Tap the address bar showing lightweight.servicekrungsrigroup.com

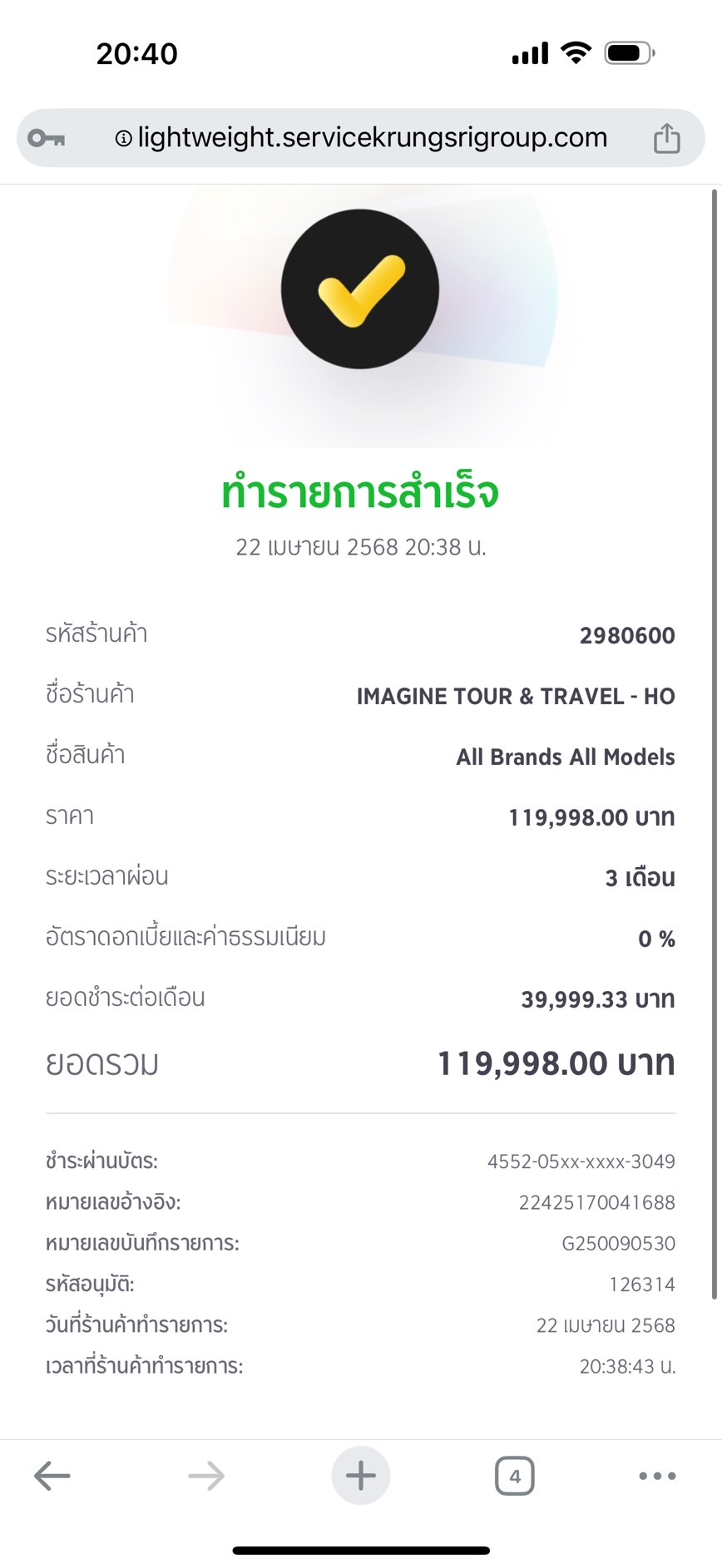tap(372, 138)
